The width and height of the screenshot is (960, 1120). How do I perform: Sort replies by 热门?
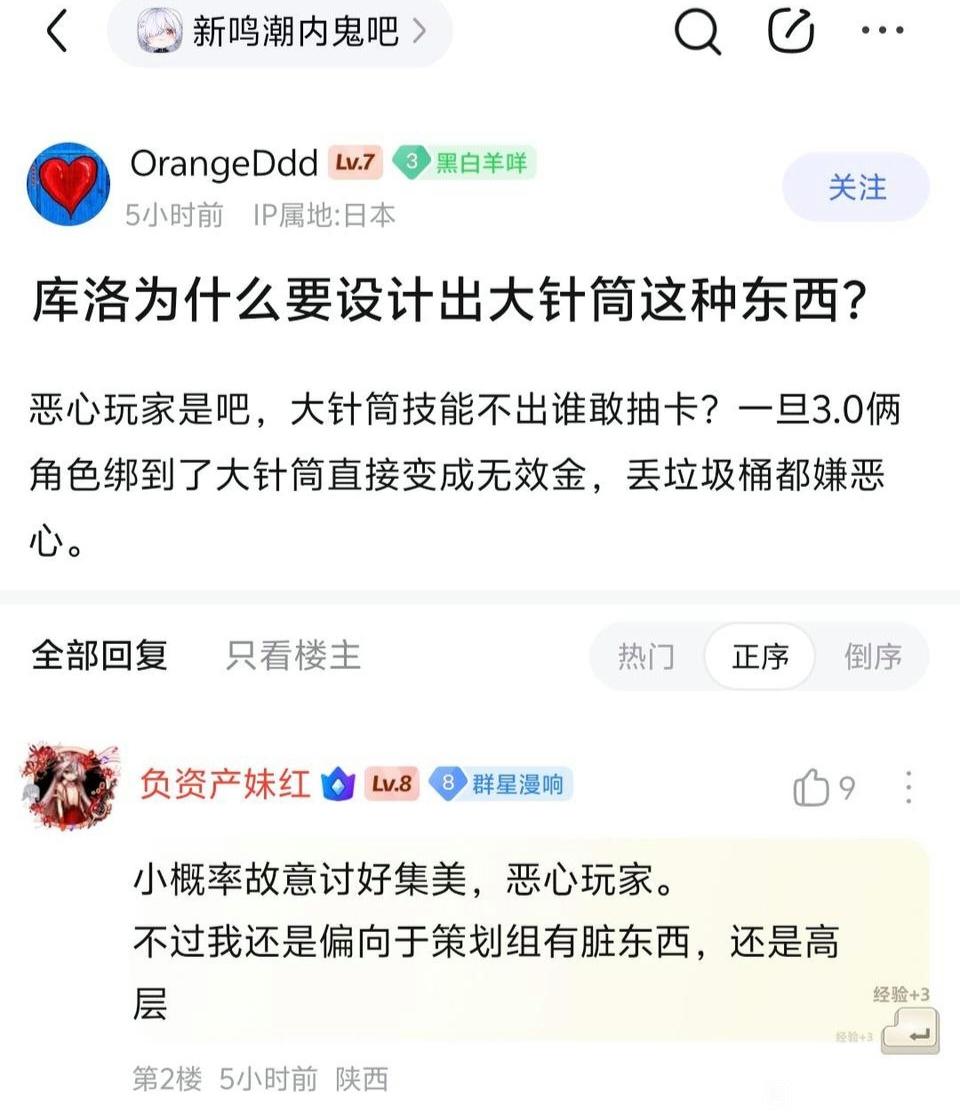click(x=646, y=657)
